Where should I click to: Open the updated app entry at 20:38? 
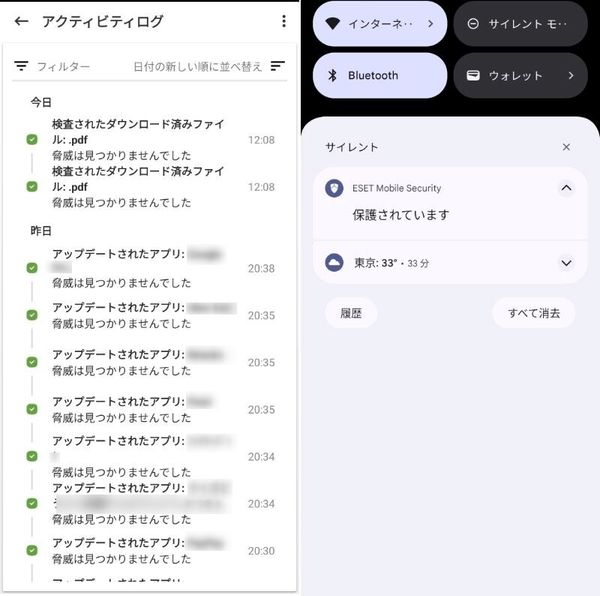[x=150, y=269]
